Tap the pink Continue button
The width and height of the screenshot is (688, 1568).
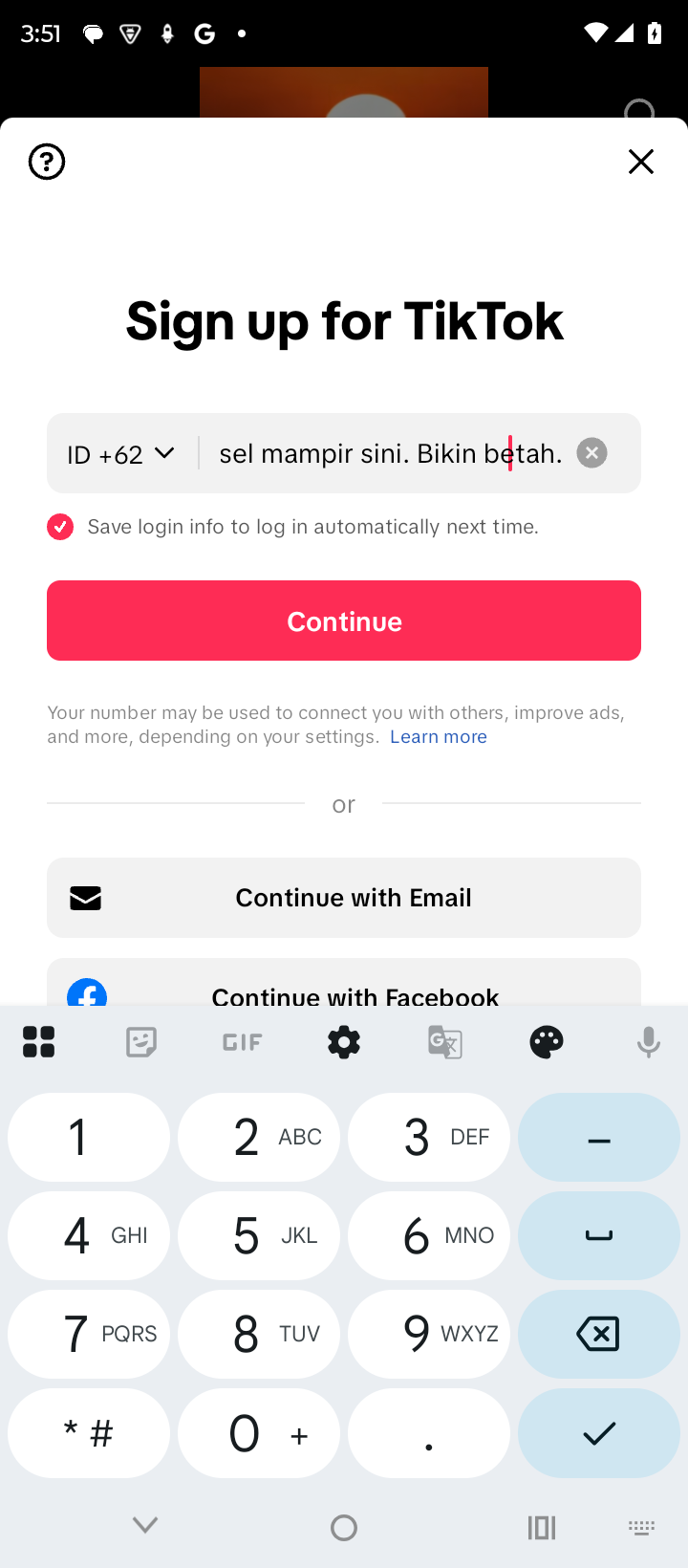pyautogui.click(x=344, y=621)
